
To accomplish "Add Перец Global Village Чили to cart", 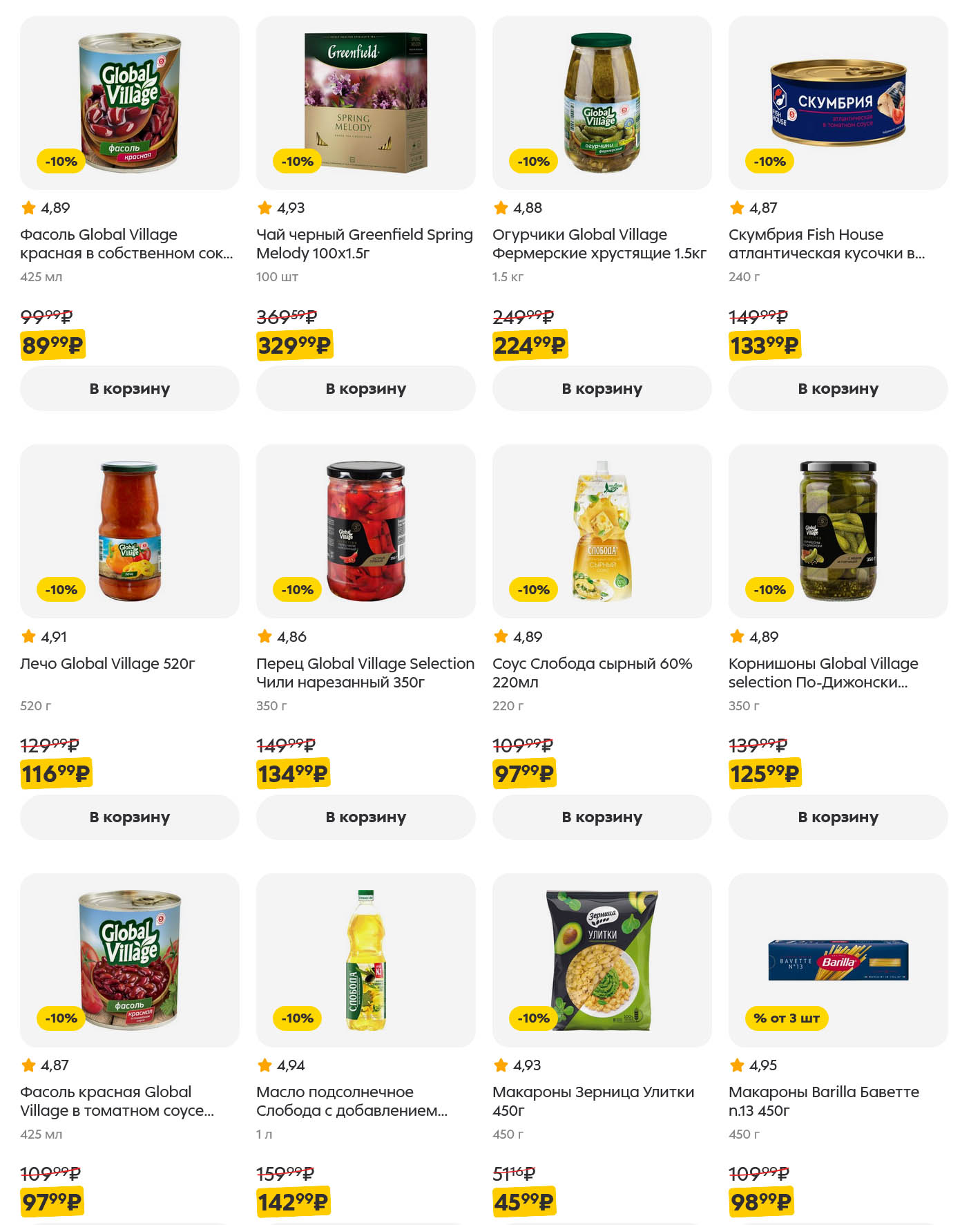I will click(365, 817).
